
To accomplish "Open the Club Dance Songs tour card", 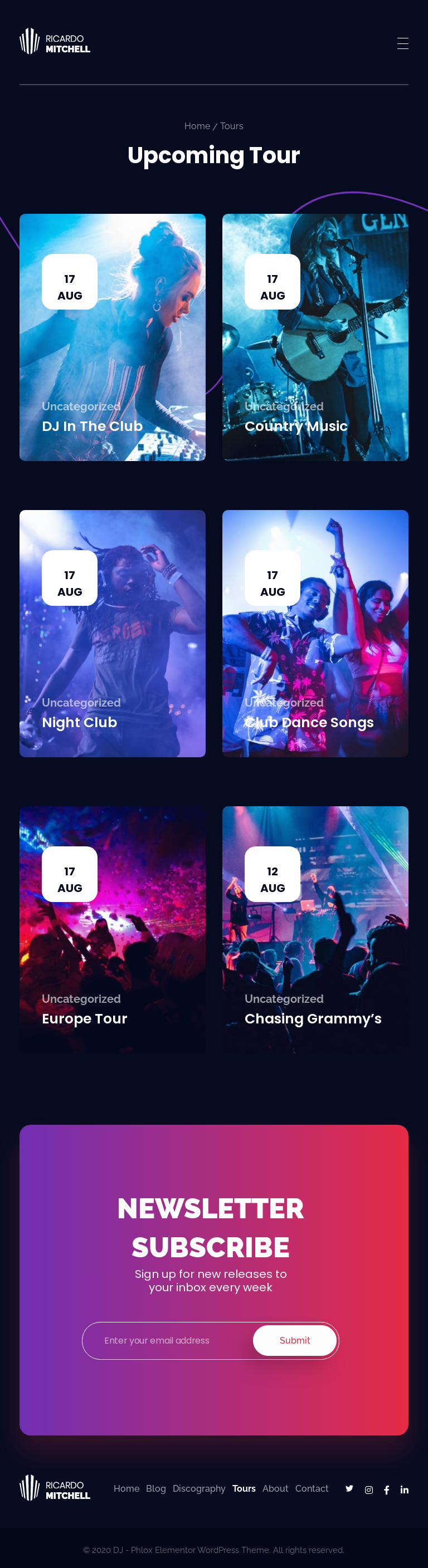I will [x=309, y=723].
